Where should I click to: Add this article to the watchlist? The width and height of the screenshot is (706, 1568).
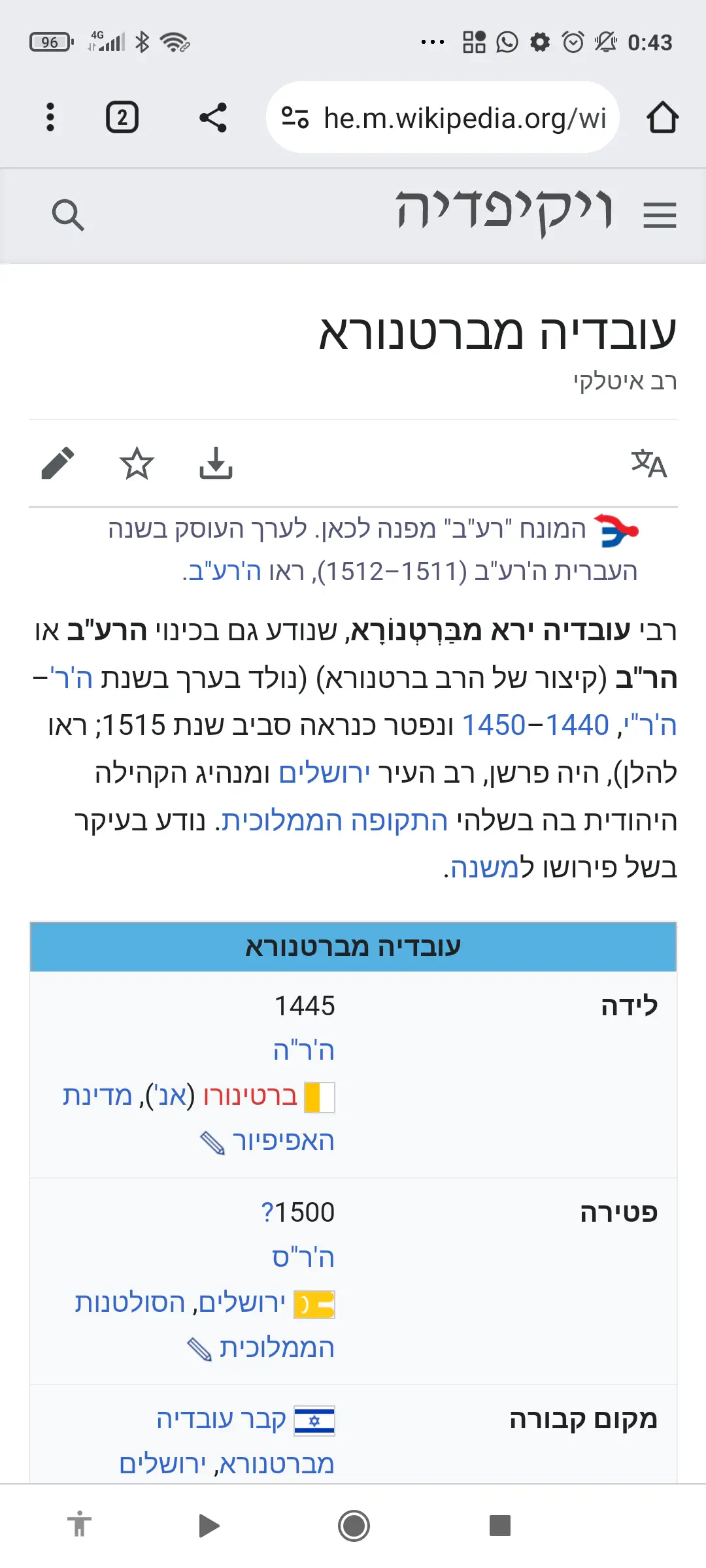pyautogui.click(x=137, y=463)
